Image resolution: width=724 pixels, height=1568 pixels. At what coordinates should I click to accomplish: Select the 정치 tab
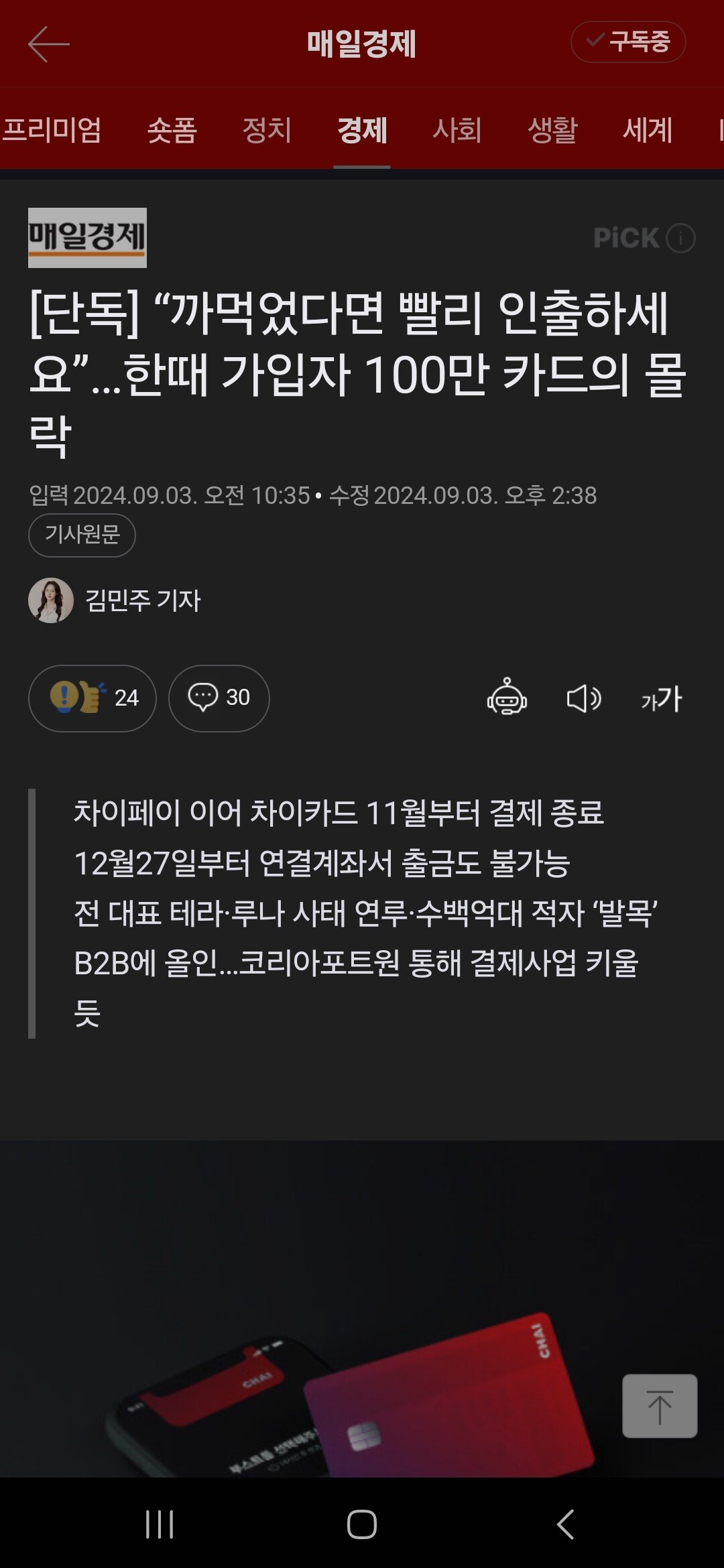pyautogui.click(x=267, y=129)
